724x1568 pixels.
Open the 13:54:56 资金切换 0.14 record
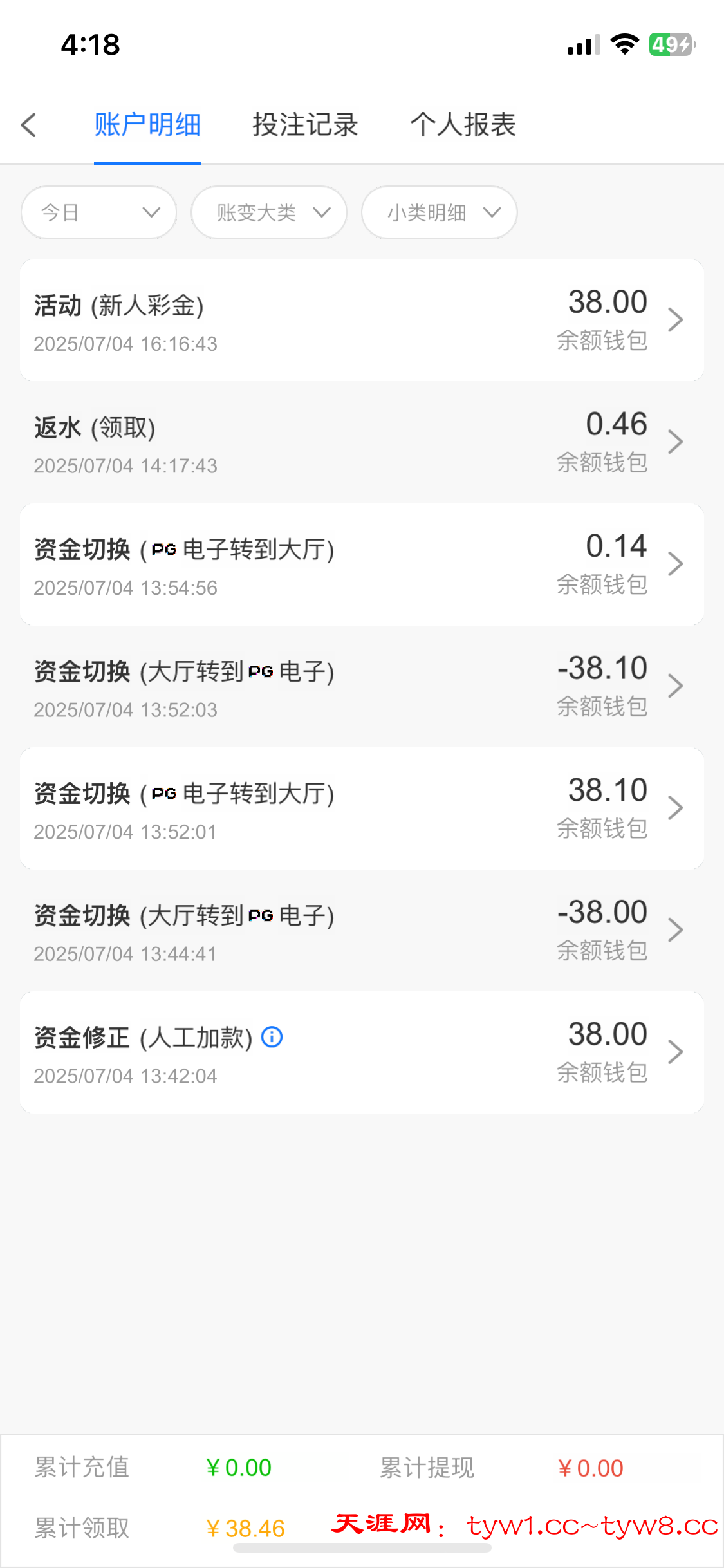tap(362, 565)
